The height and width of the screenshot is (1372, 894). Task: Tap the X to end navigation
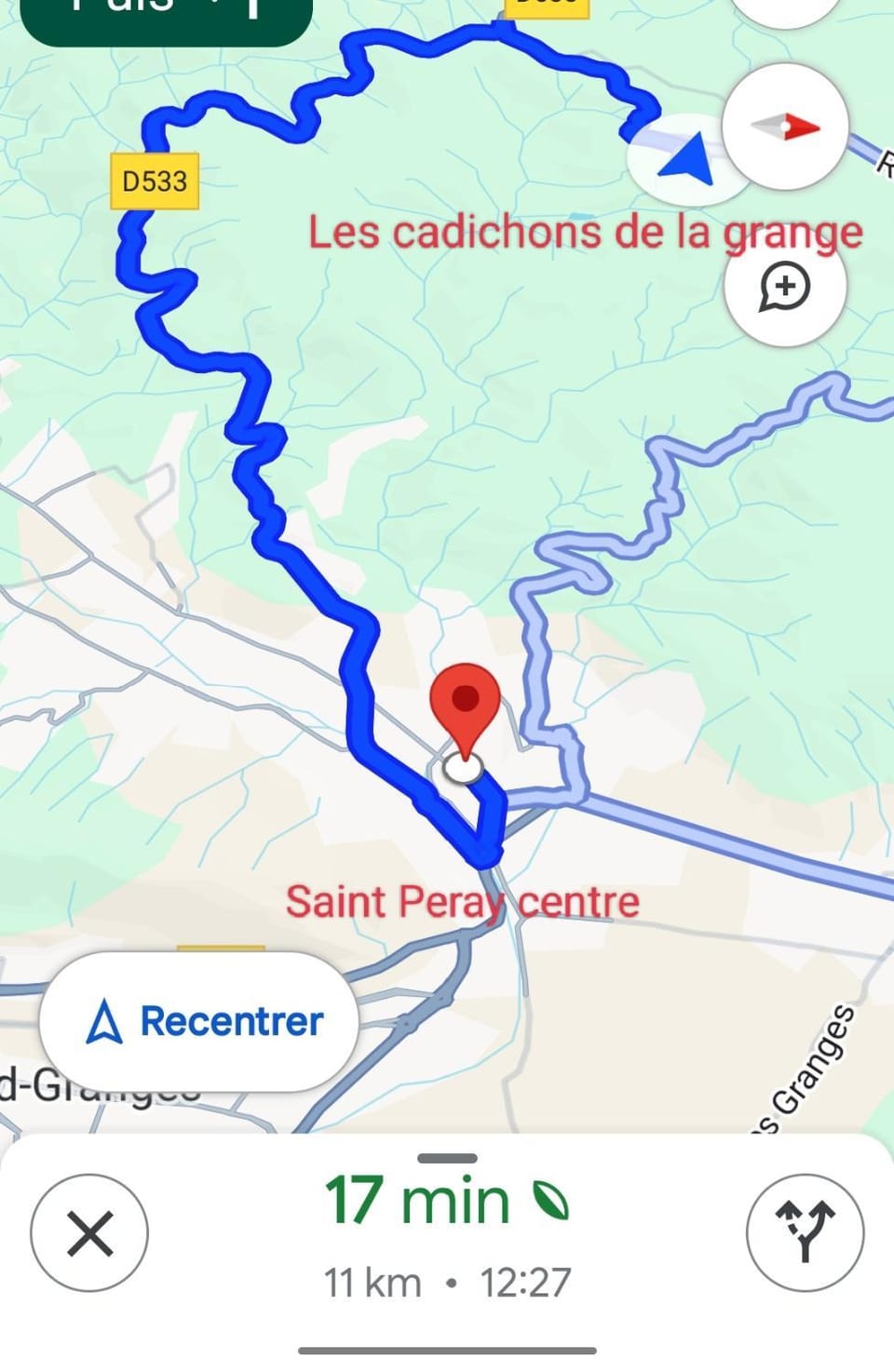point(88,1231)
